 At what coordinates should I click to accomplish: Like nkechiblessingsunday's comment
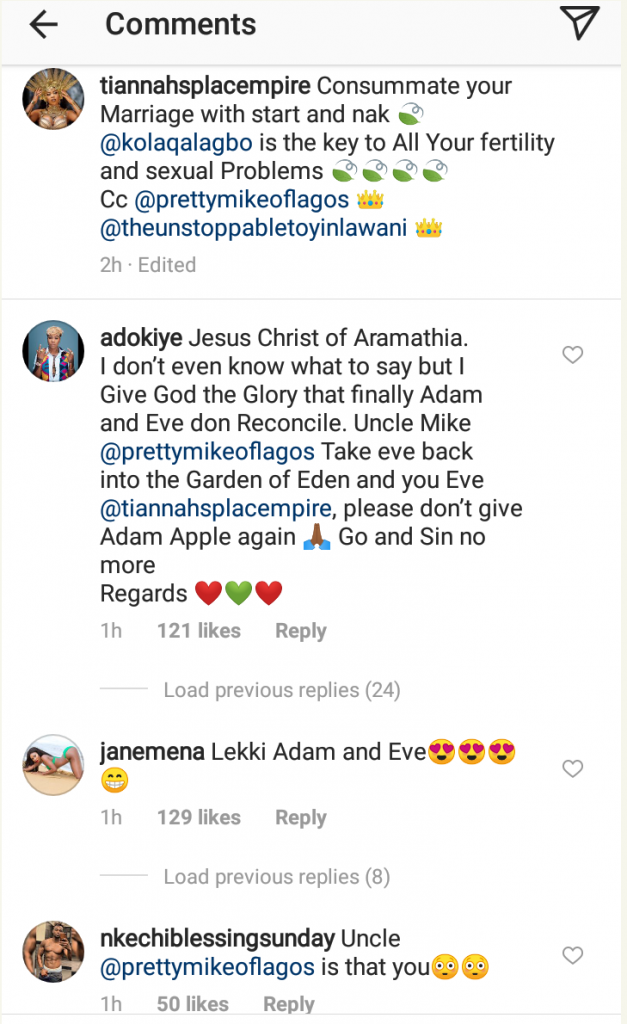pyautogui.click(x=572, y=956)
